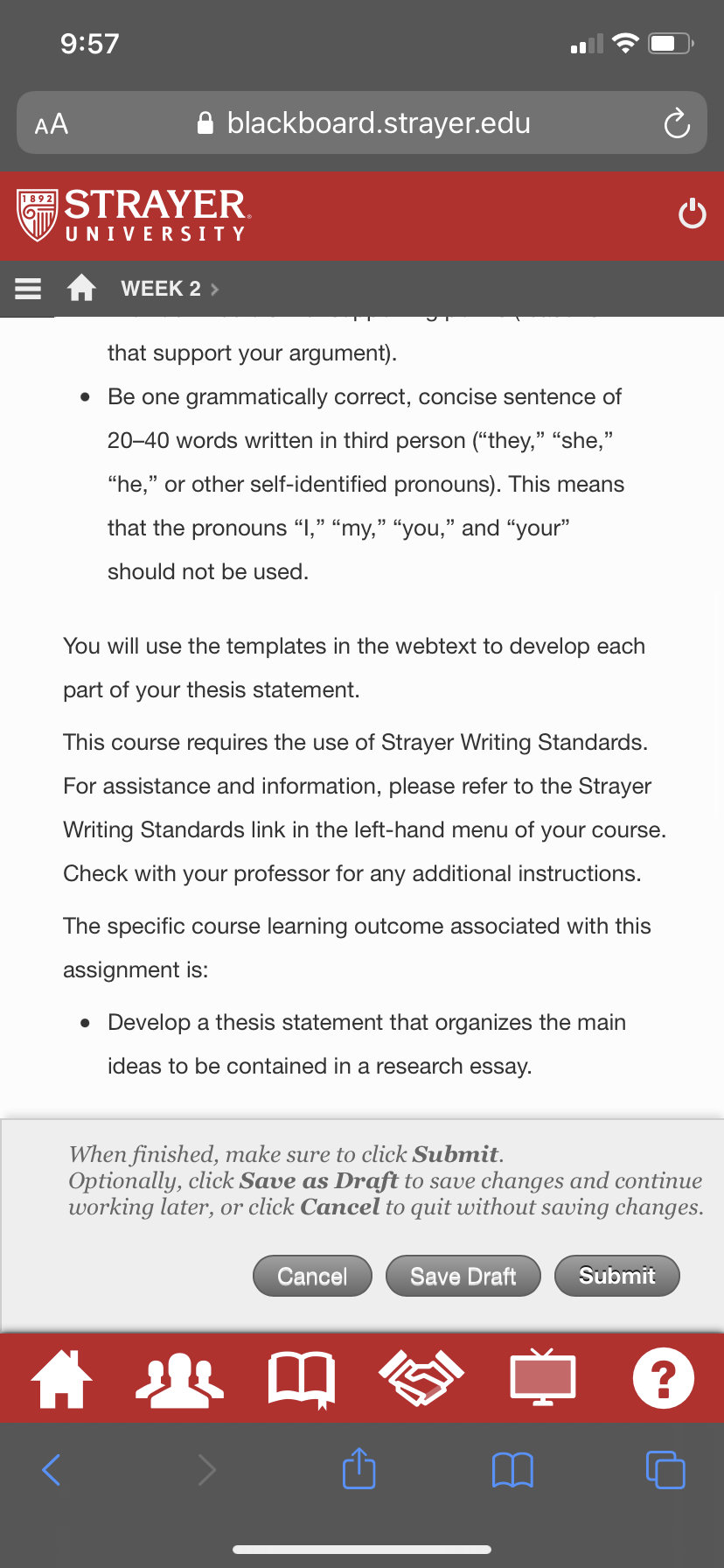This screenshot has width=724, height=1568.
Task: Cancel the assignment submission
Action: pyautogui.click(x=312, y=1276)
